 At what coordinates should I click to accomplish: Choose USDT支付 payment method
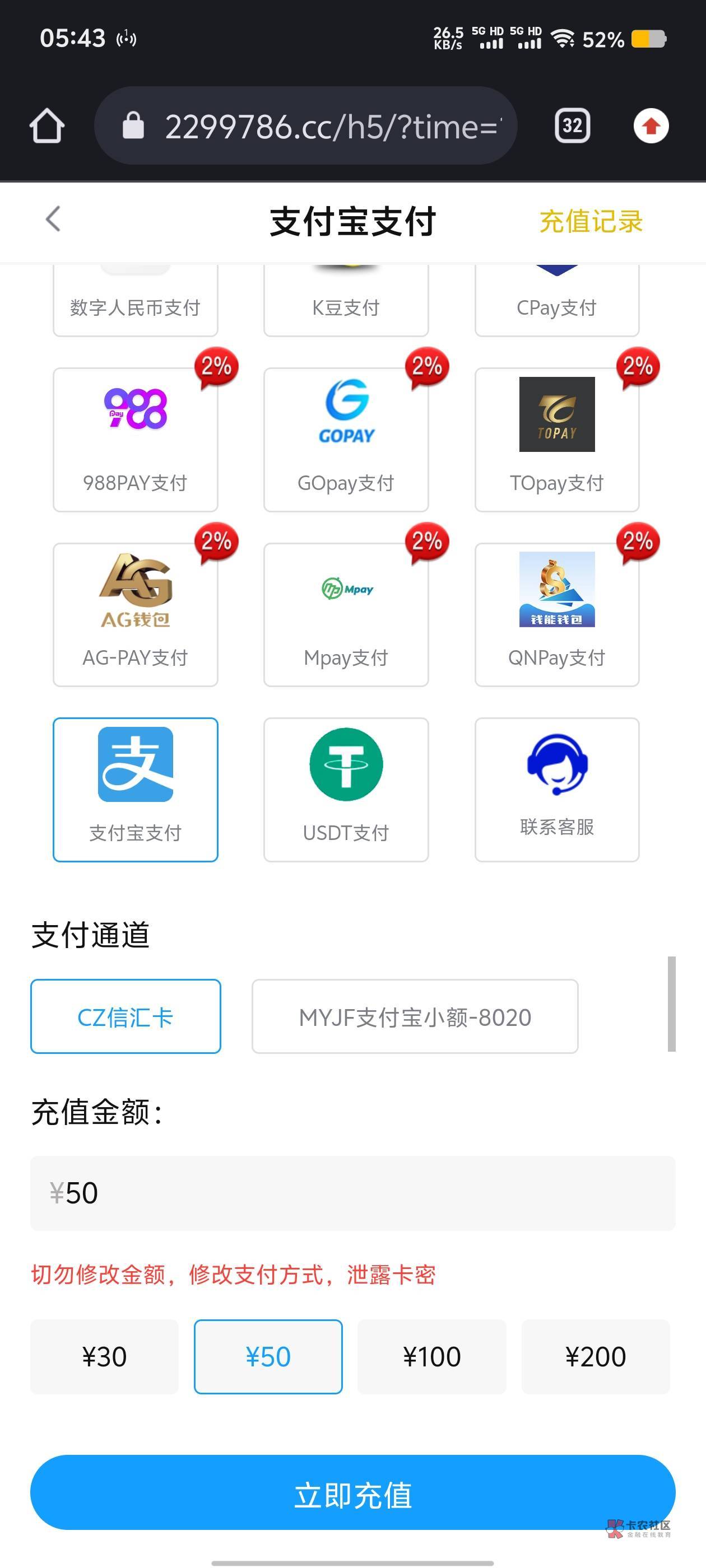(346, 790)
